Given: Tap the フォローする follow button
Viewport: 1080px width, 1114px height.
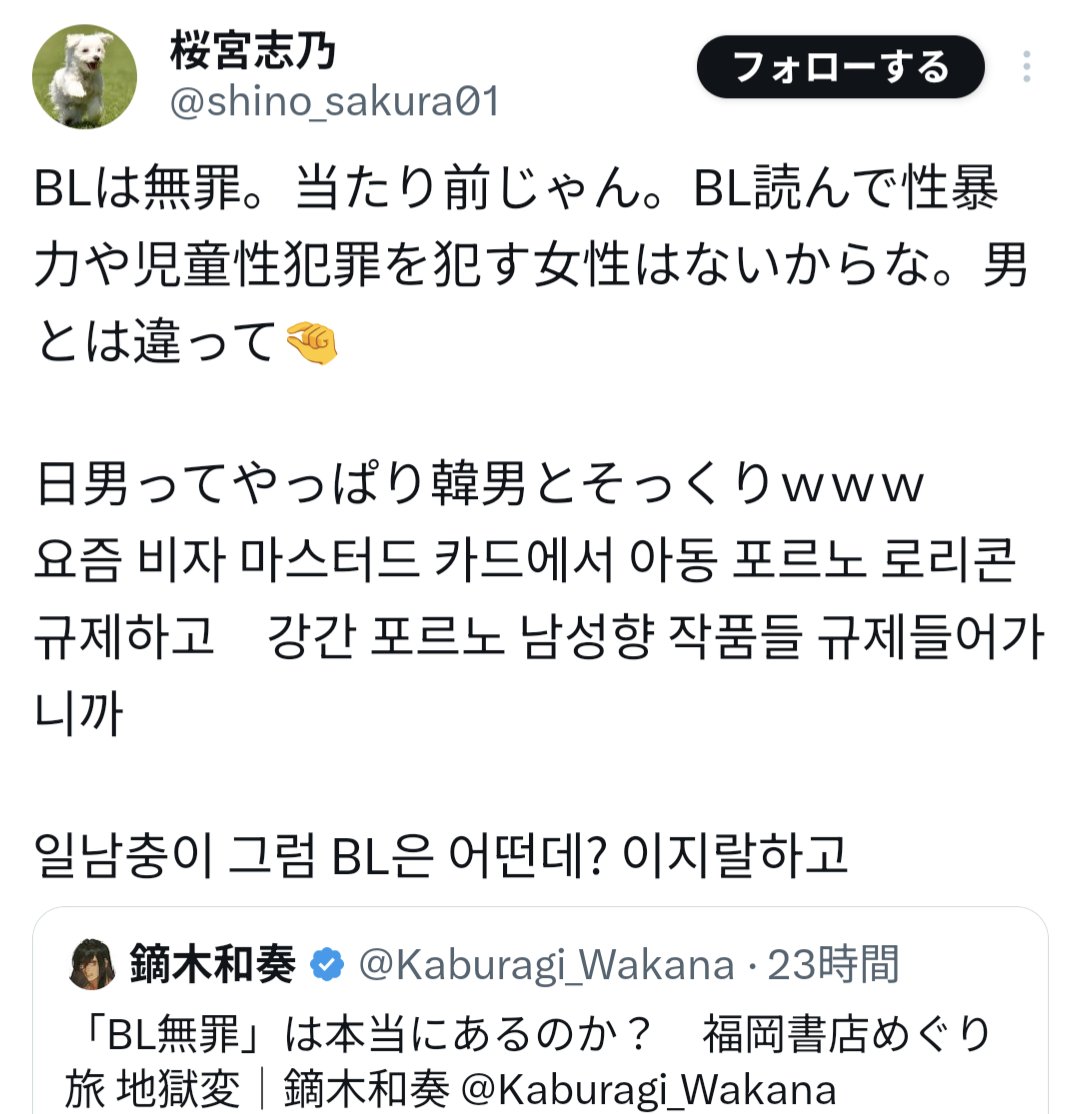Looking at the screenshot, I should (x=840, y=68).
